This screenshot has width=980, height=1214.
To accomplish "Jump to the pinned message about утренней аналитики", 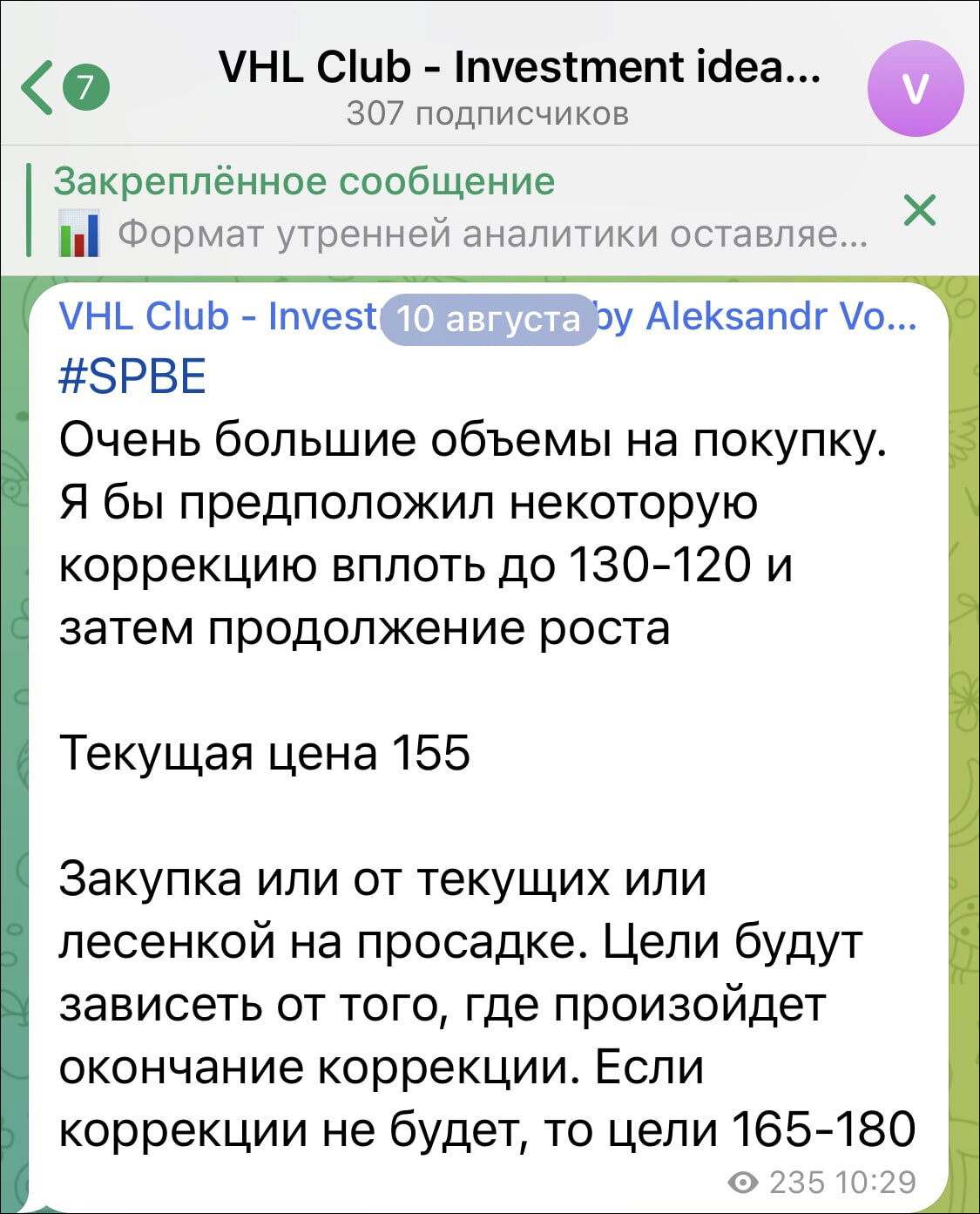I will click(x=462, y=209).
